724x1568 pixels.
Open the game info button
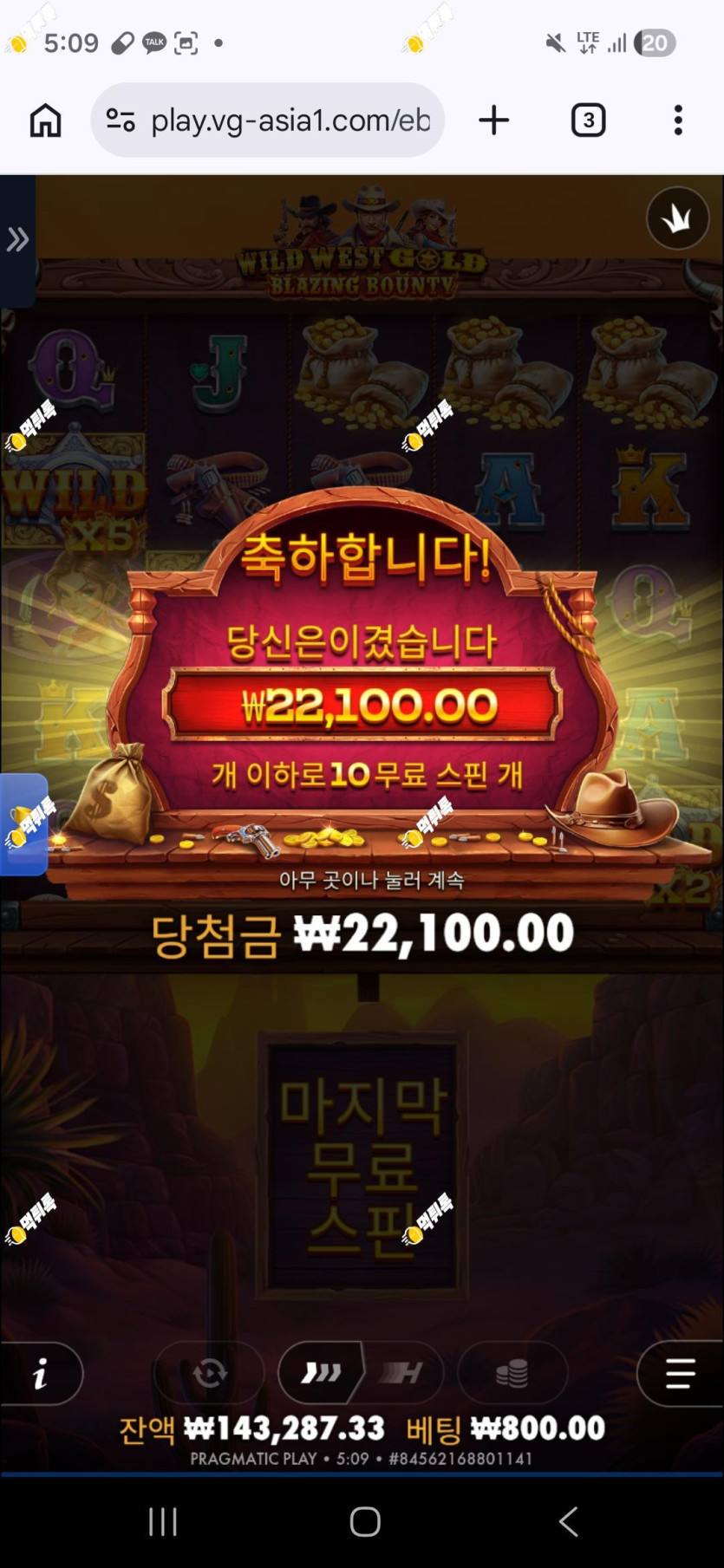41,1373
